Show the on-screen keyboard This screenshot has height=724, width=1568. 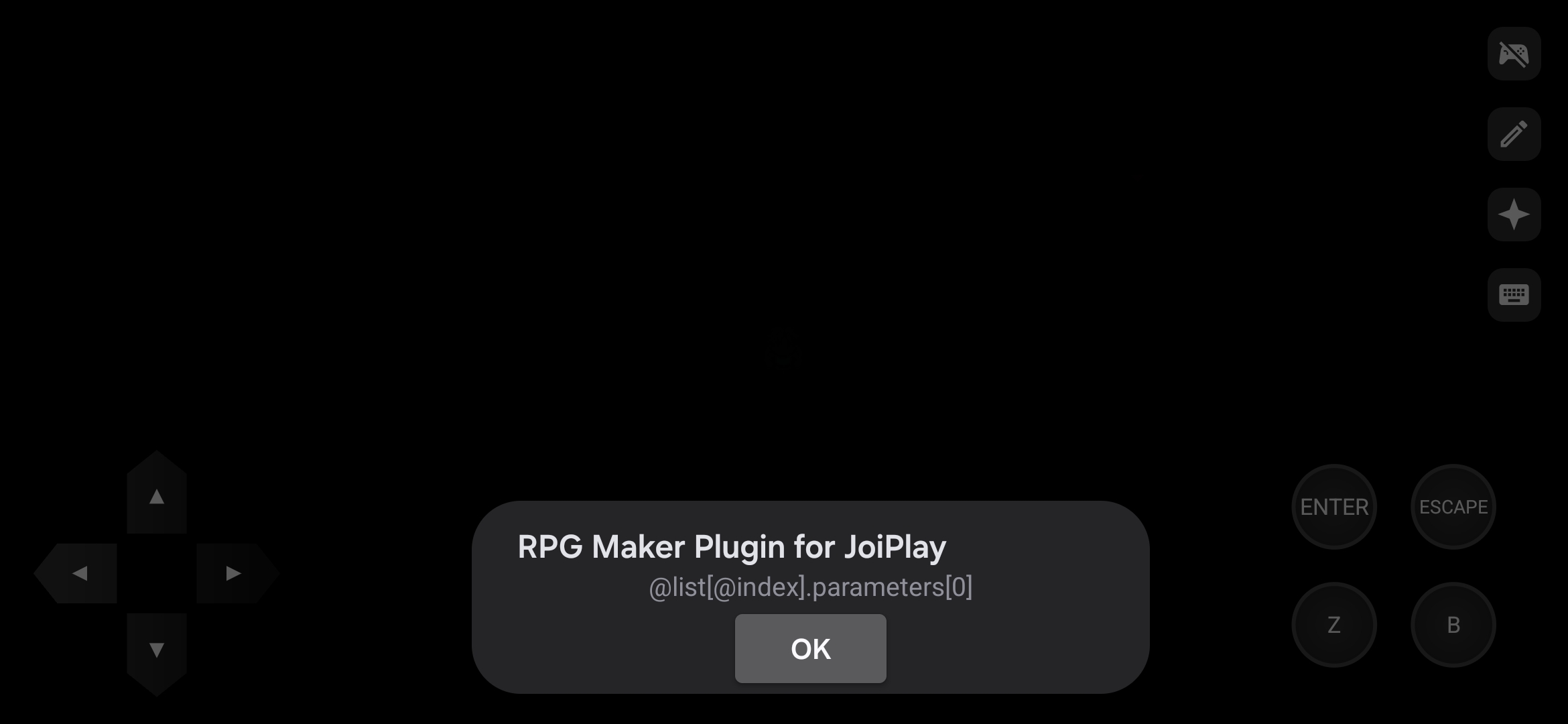pyautogui.click(x=1514, y=295)
